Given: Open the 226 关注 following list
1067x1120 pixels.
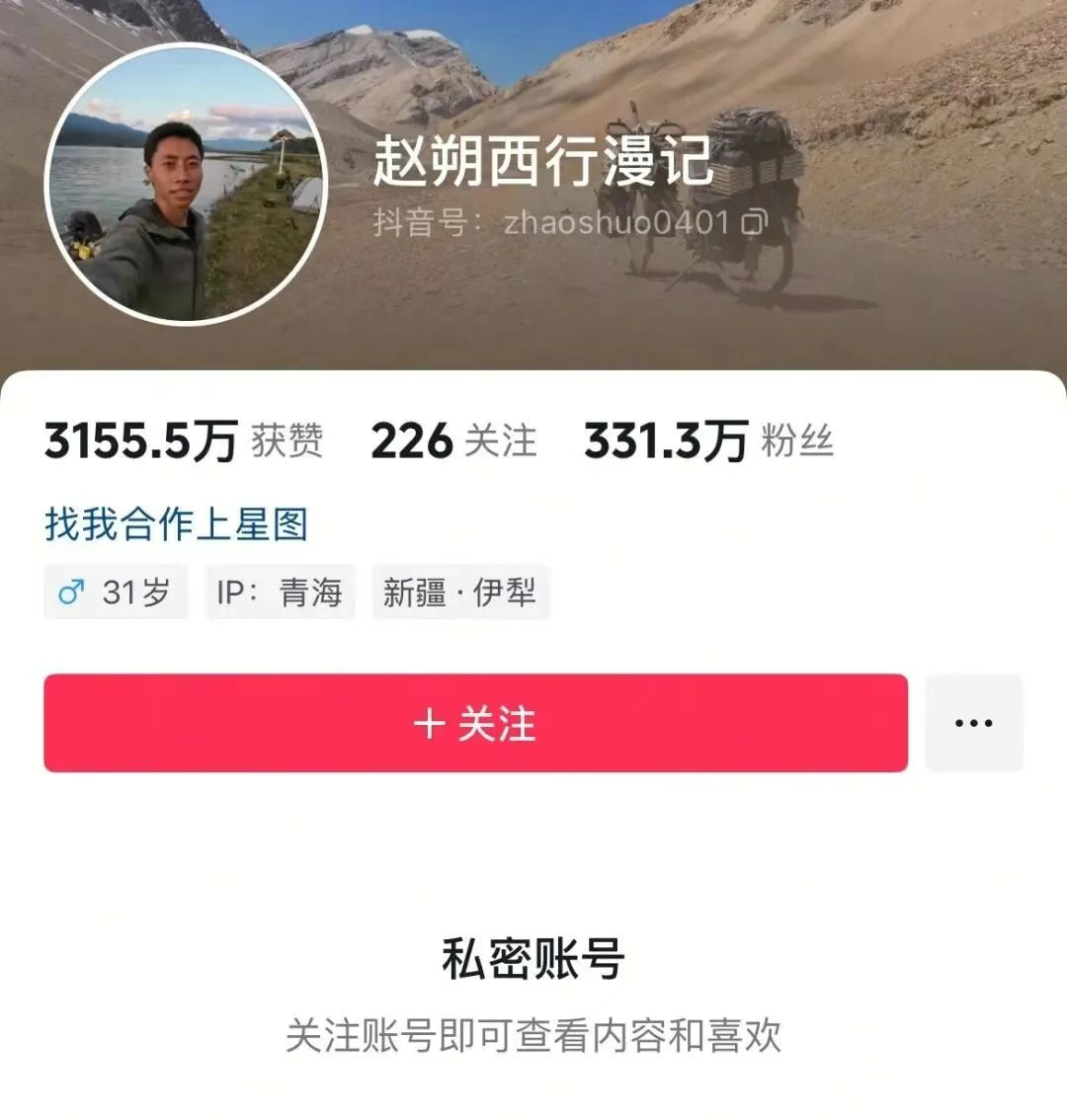Looking at the screenshot, I should (x=453, y=441).
